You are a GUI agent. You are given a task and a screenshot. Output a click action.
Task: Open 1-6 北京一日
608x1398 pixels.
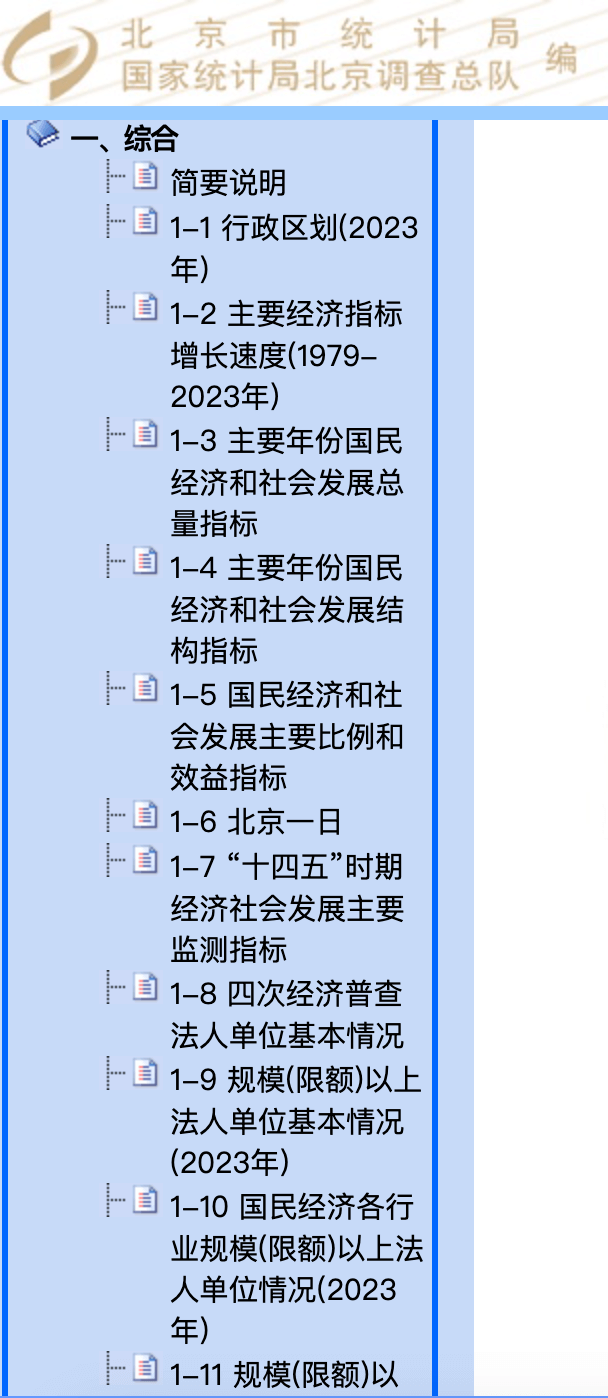click(x=256, y=821)
